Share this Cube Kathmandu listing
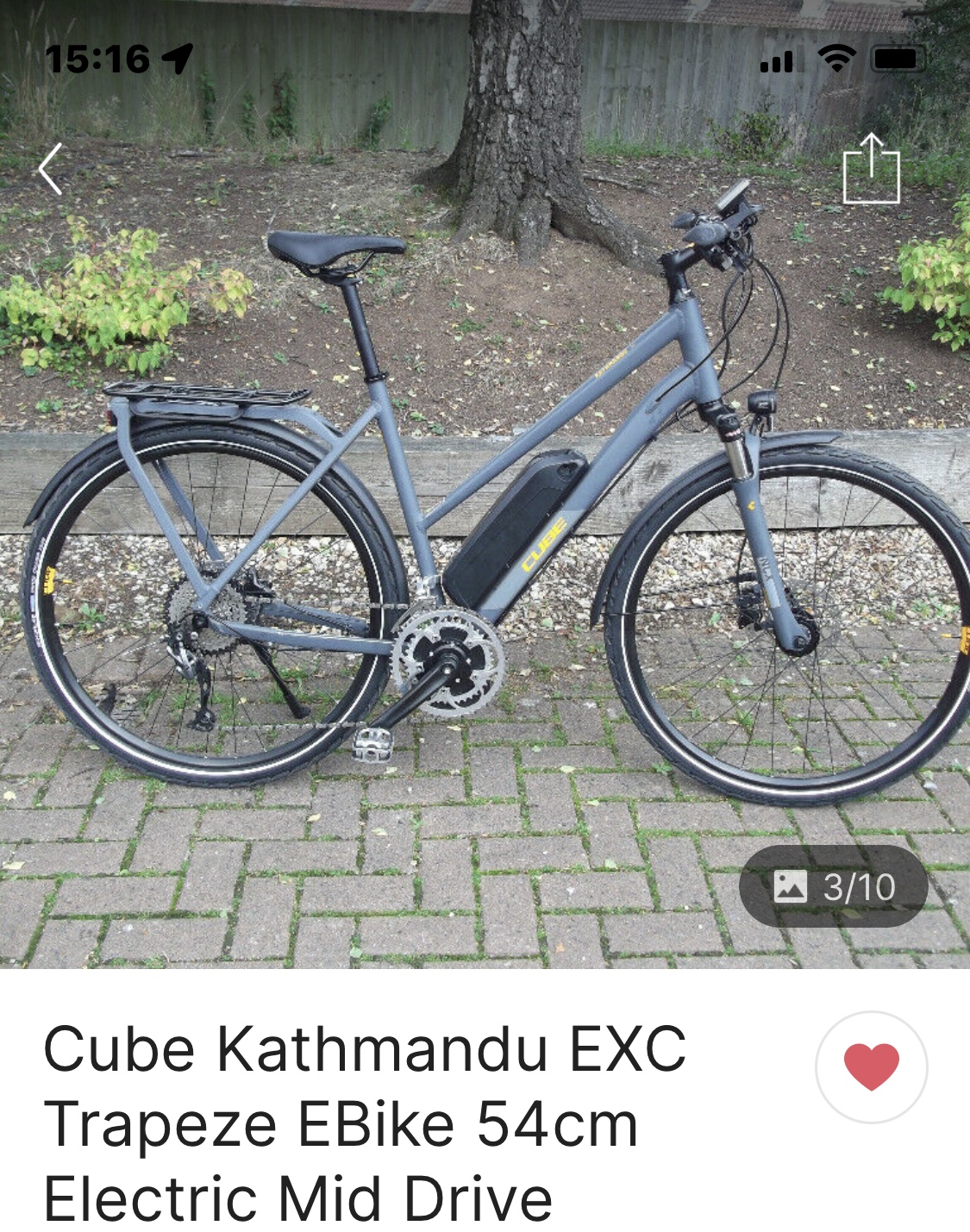This screenshot has height=1232, width=970. click(x=871, y=169)
